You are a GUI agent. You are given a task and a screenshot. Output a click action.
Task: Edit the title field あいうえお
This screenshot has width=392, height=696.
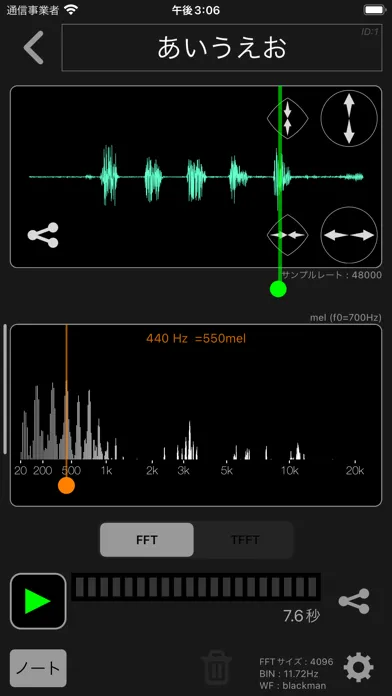[x=222, y=47]
